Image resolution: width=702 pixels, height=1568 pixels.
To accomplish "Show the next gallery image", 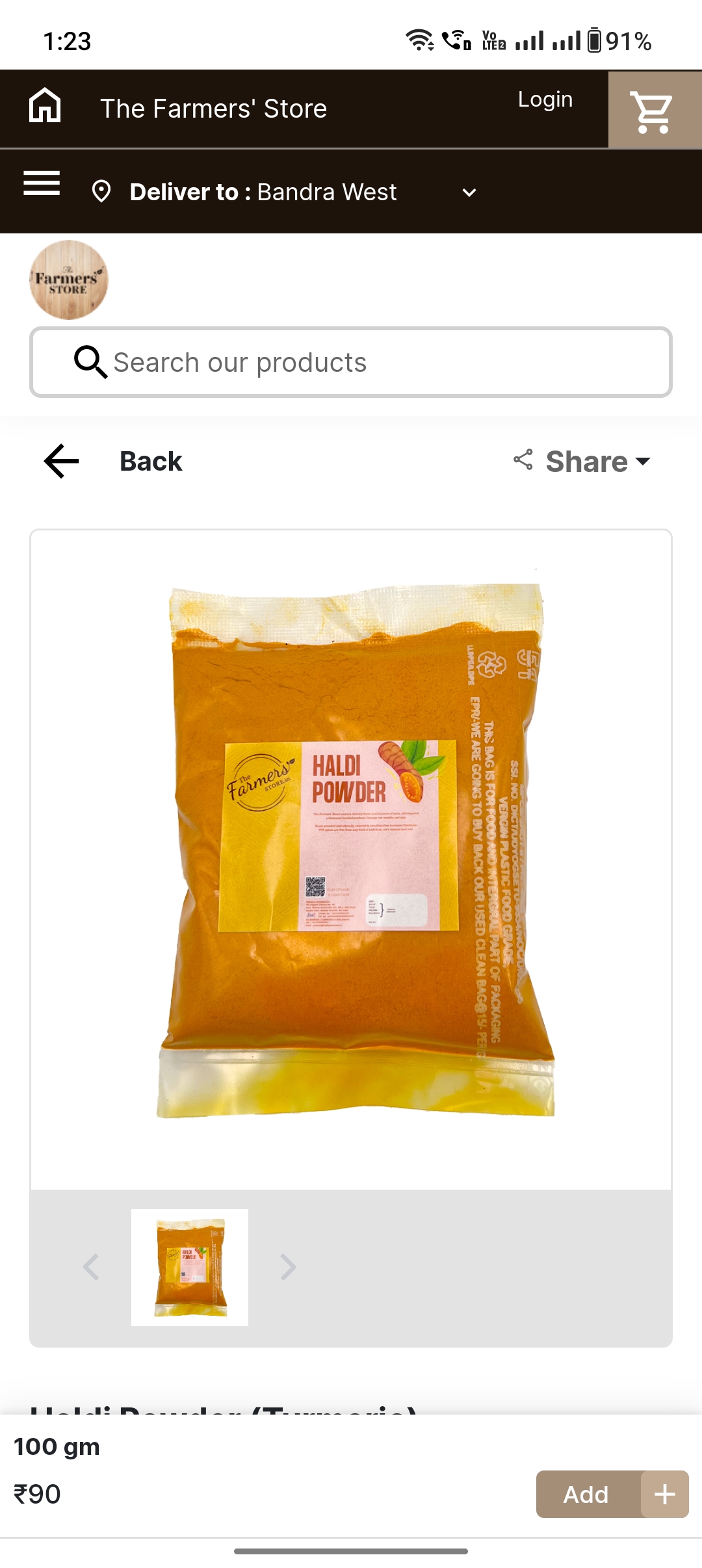I will (288, 1267).
